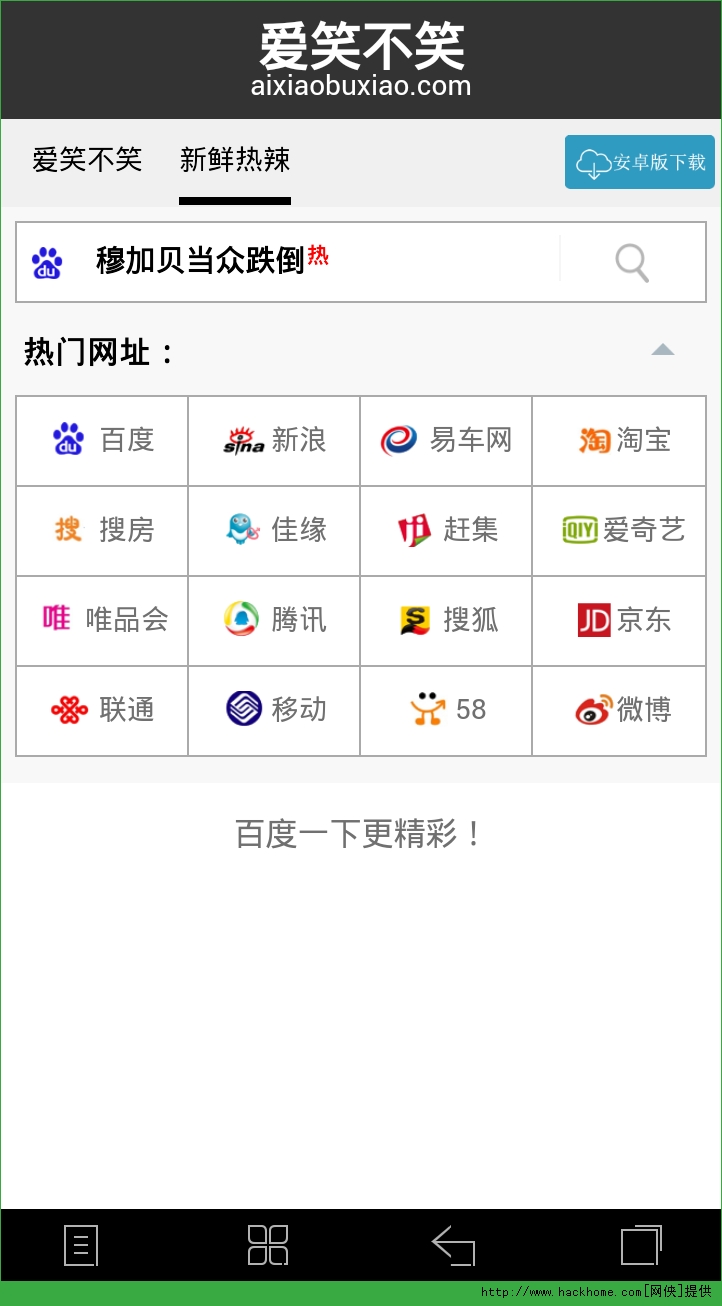Tap the 安卓版下载 download button

(x=640, y=162)
